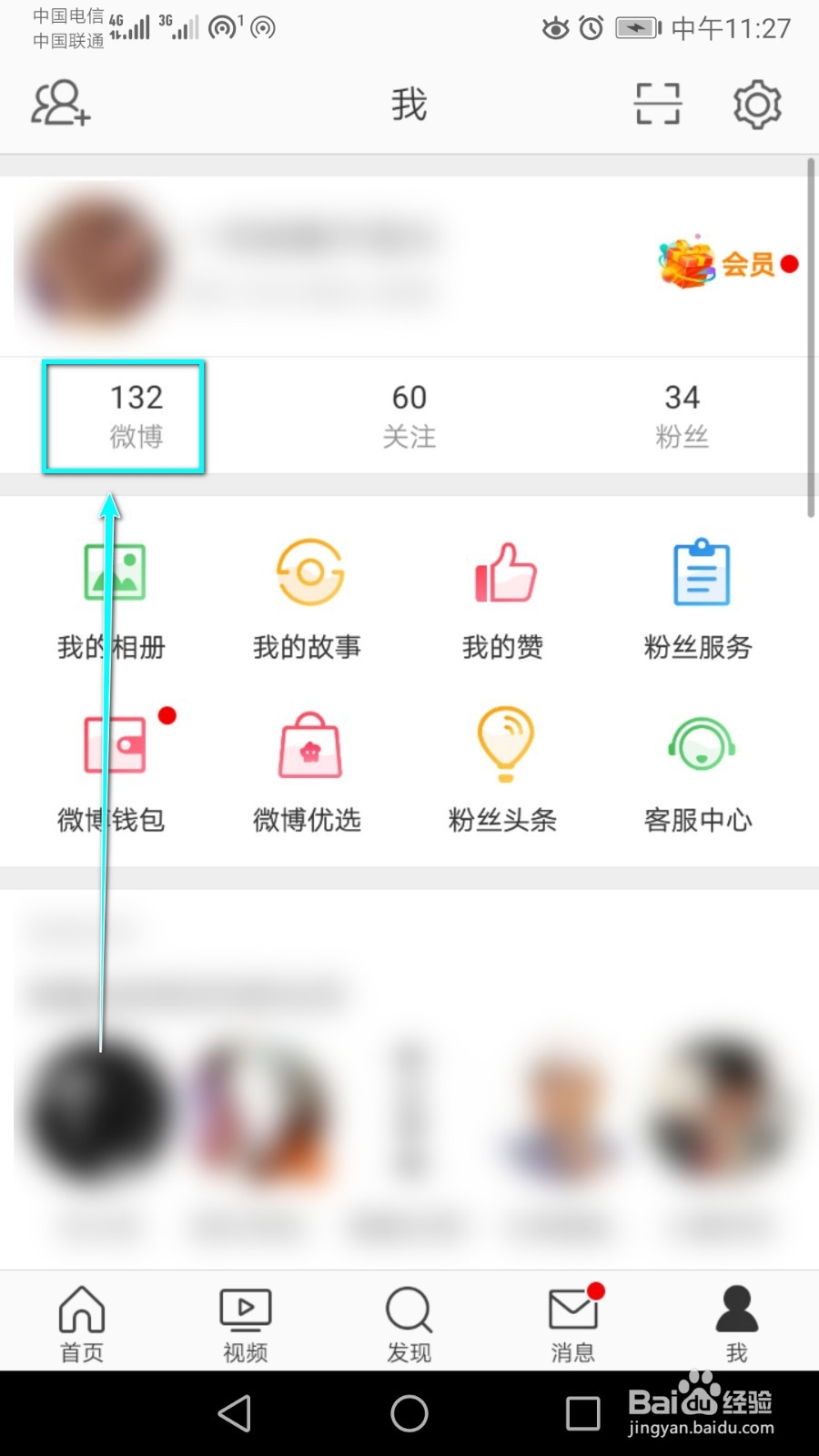Open 我的故事 (My Story)
Image resolution: width=819 pixels, height=1456 pixels.
(308, 596)
